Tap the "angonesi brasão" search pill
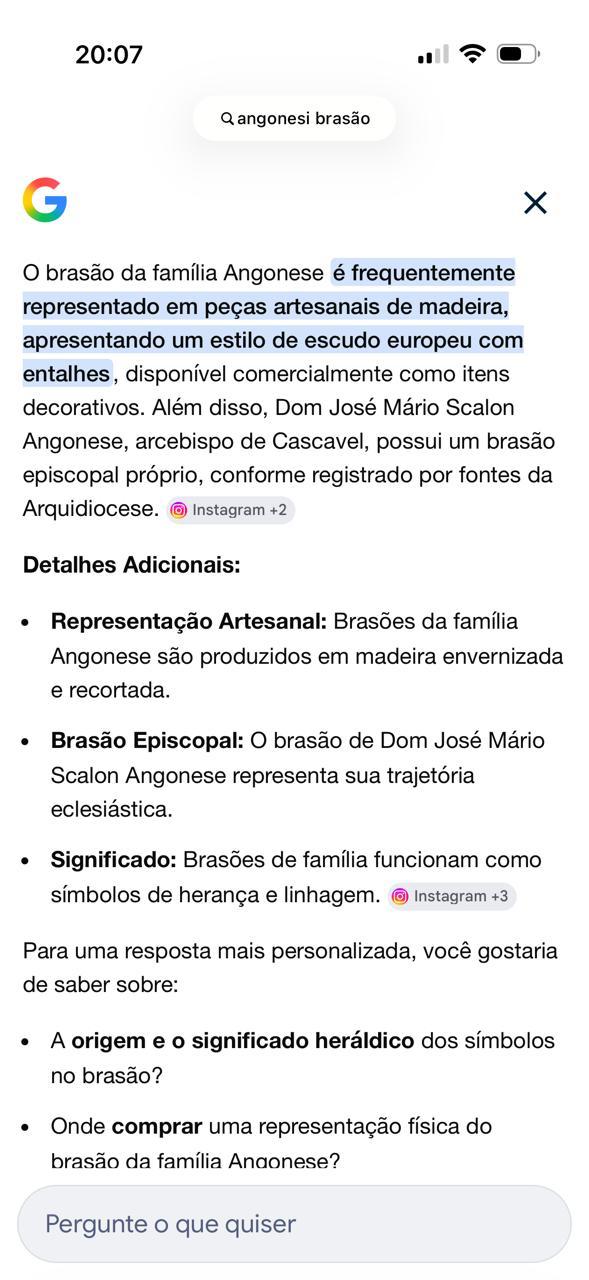The image size is (589, 1280). coord(295,119)
